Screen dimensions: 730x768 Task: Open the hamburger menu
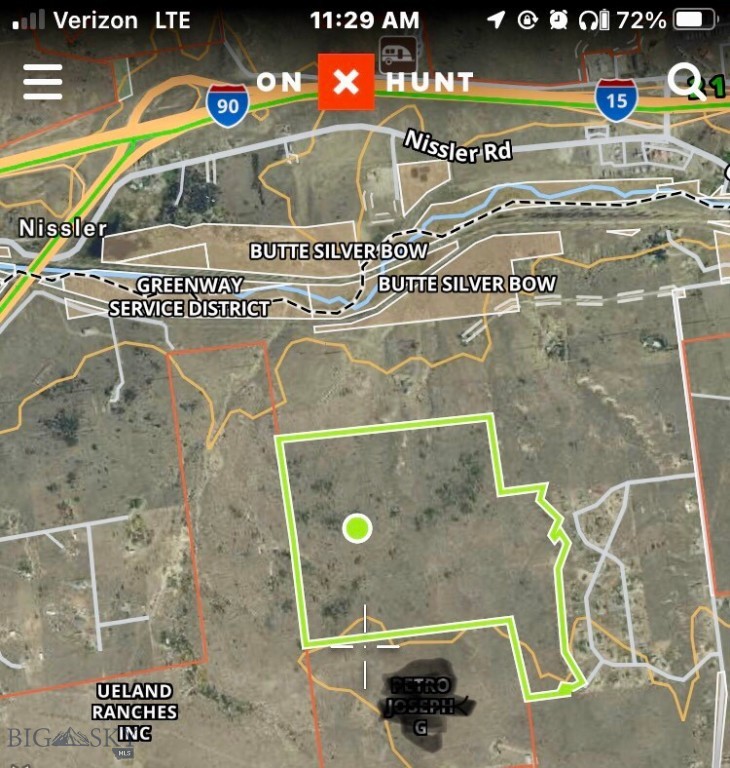click(42, 82)
